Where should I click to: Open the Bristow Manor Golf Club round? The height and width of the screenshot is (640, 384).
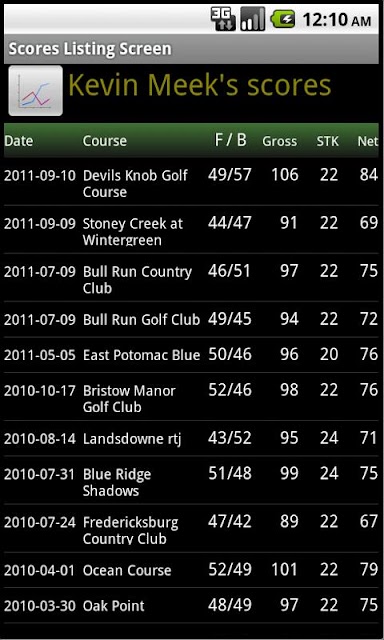(191, 397)
